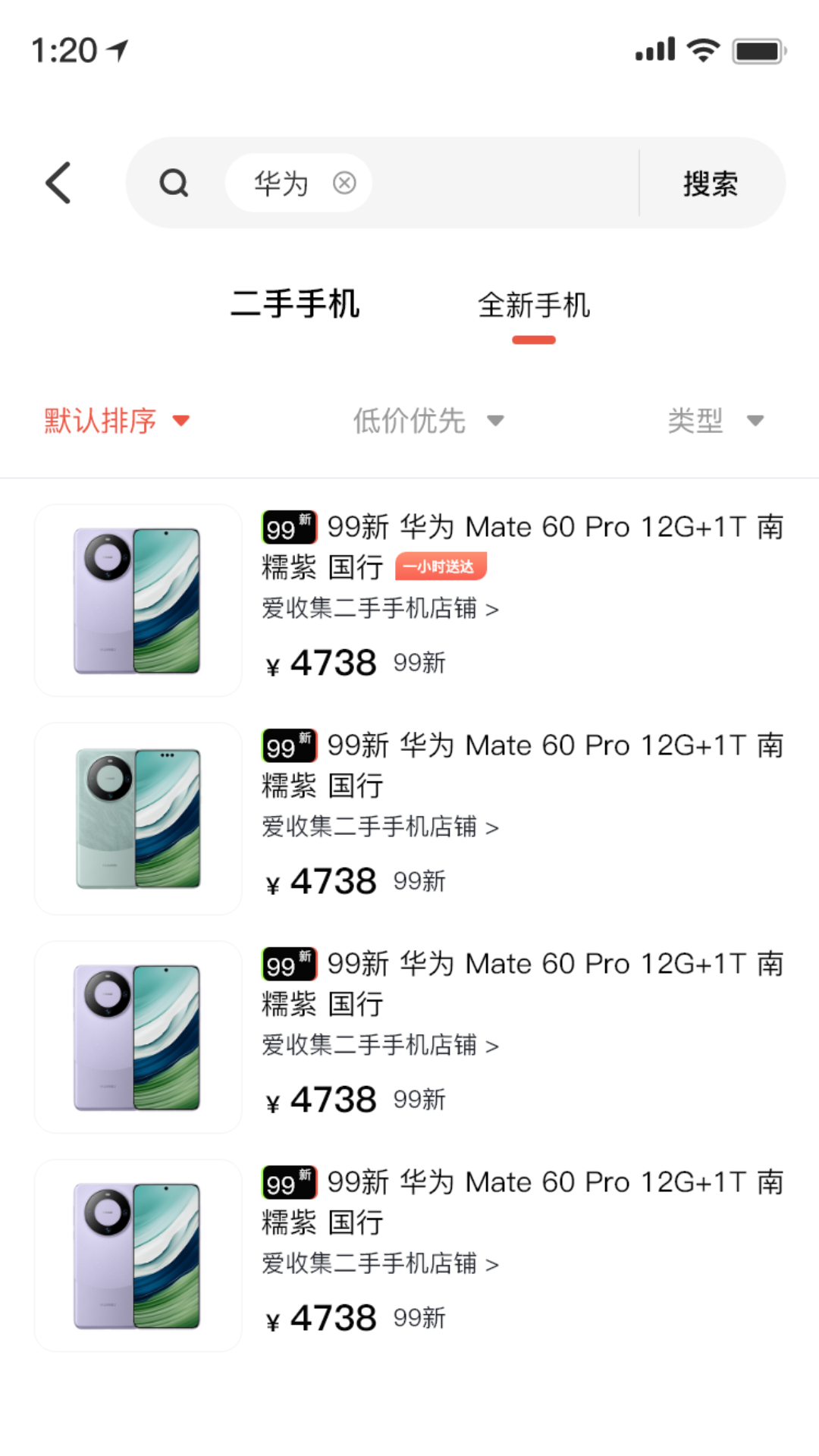Tap the back arrow to return
This screenshot has height=1456, width=819.
58,184
